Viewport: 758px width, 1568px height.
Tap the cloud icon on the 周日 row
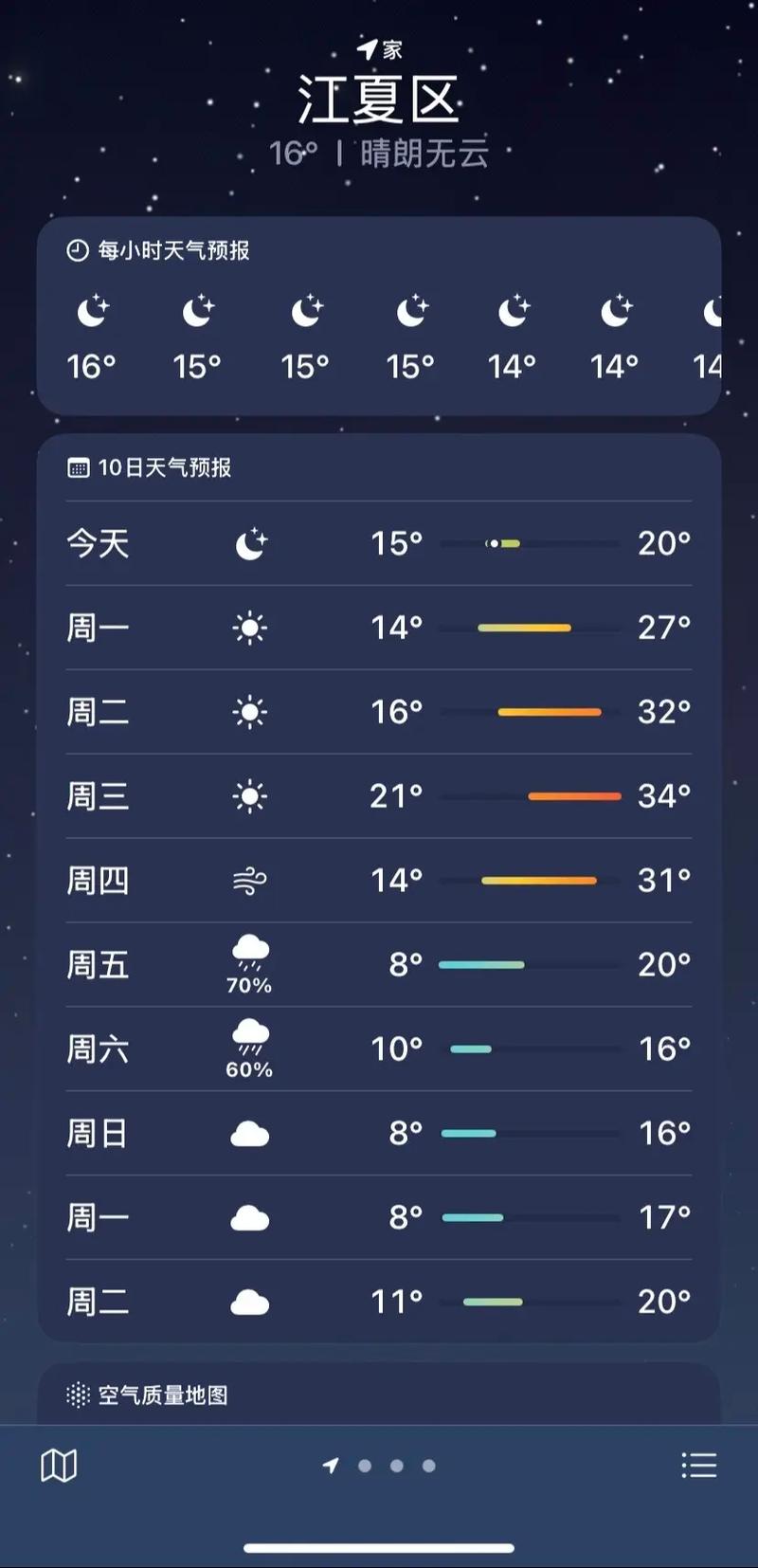coord(250,1133)
